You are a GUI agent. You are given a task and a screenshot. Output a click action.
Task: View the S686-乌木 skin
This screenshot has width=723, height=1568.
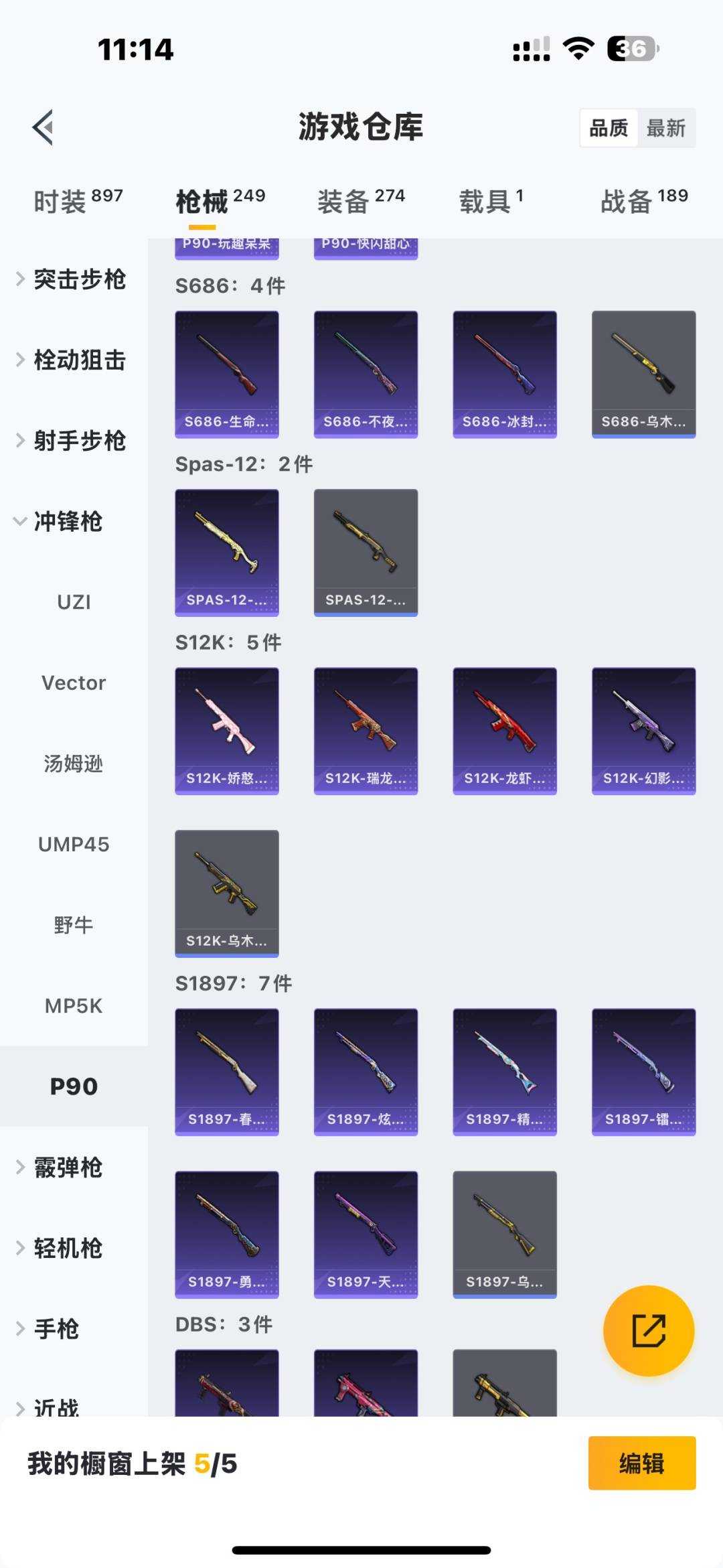point(643,374)
